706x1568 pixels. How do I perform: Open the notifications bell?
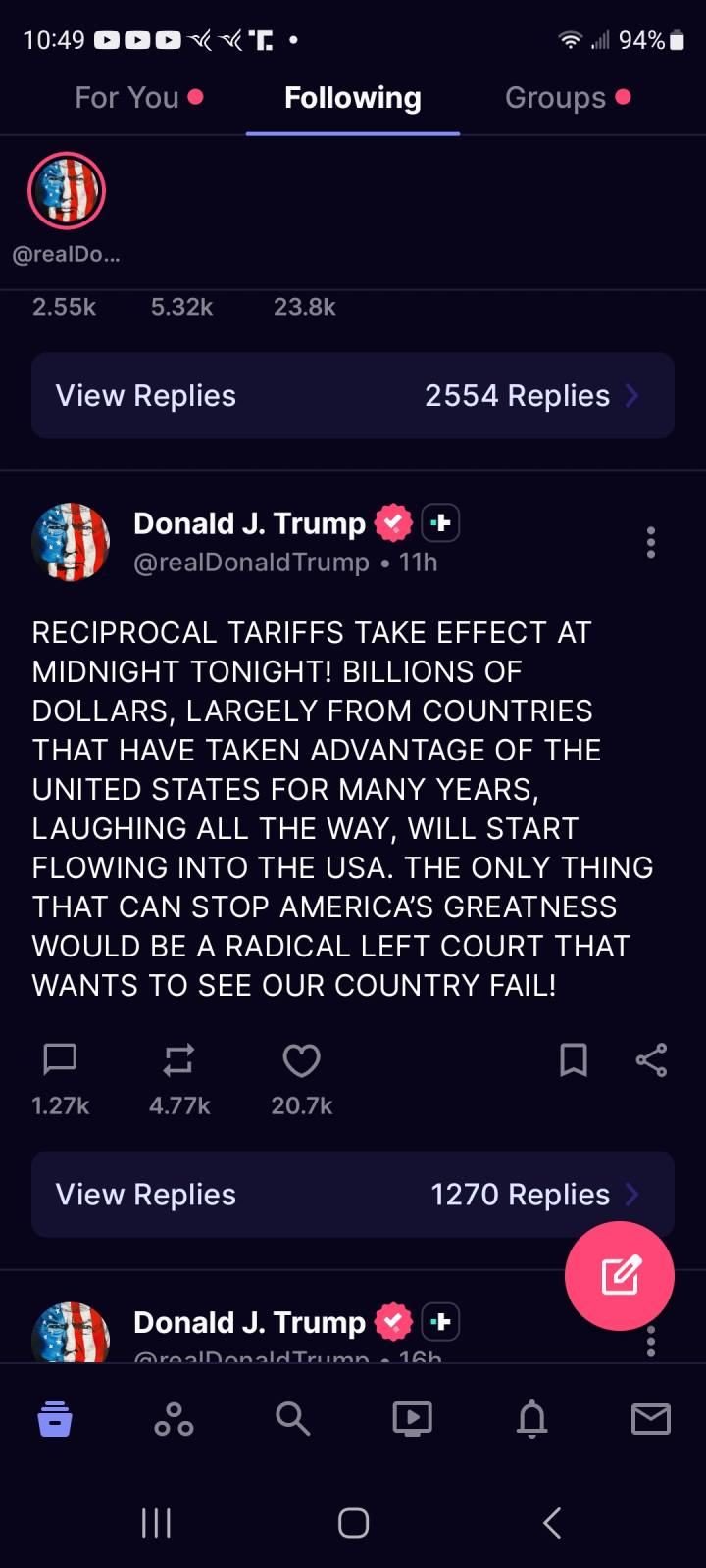click(x=531, y=1418)
